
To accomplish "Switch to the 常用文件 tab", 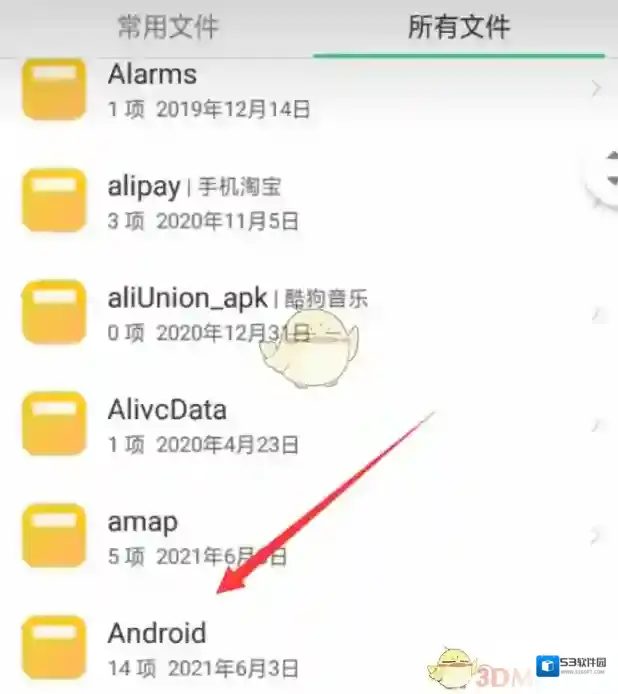I will pyautogui.click(x=167, y=27).
